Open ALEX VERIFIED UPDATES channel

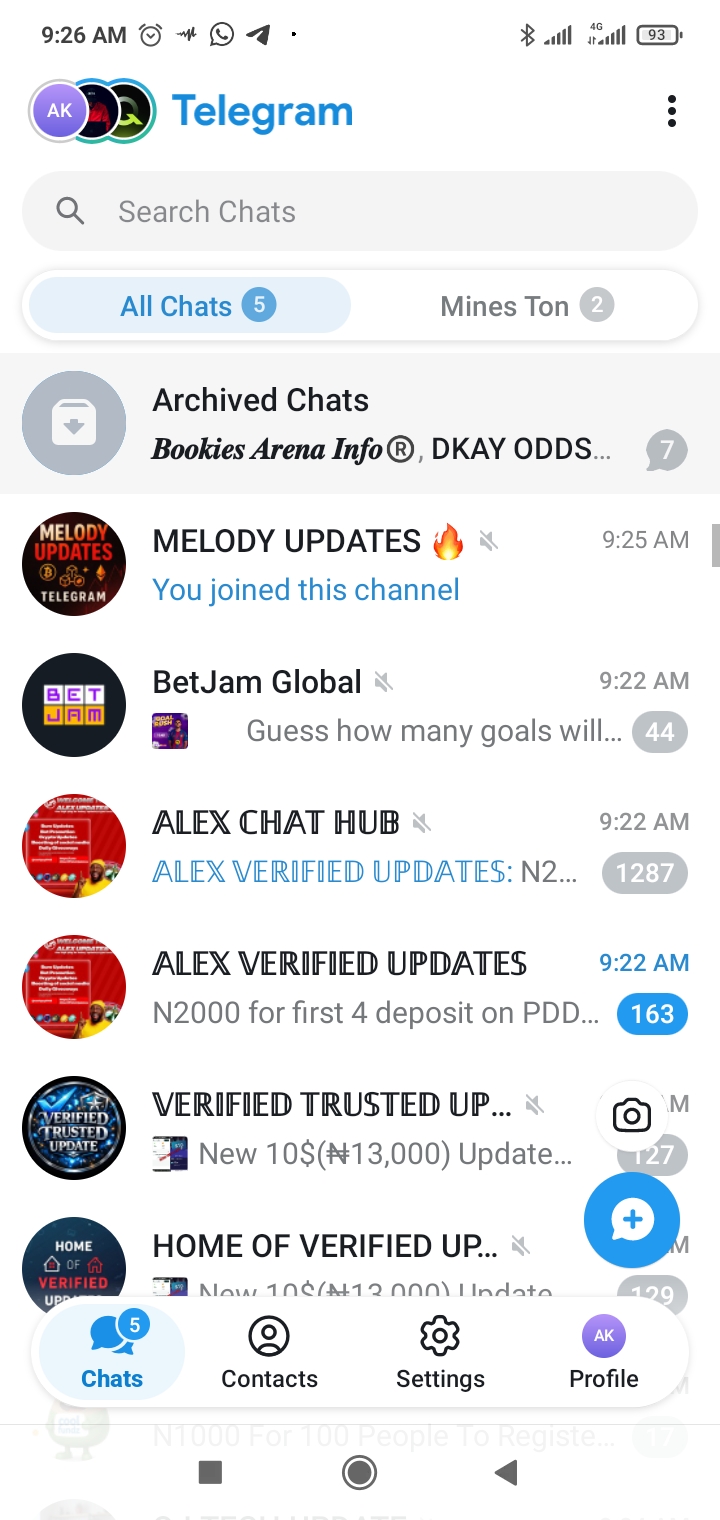click(x=360, y=987)
